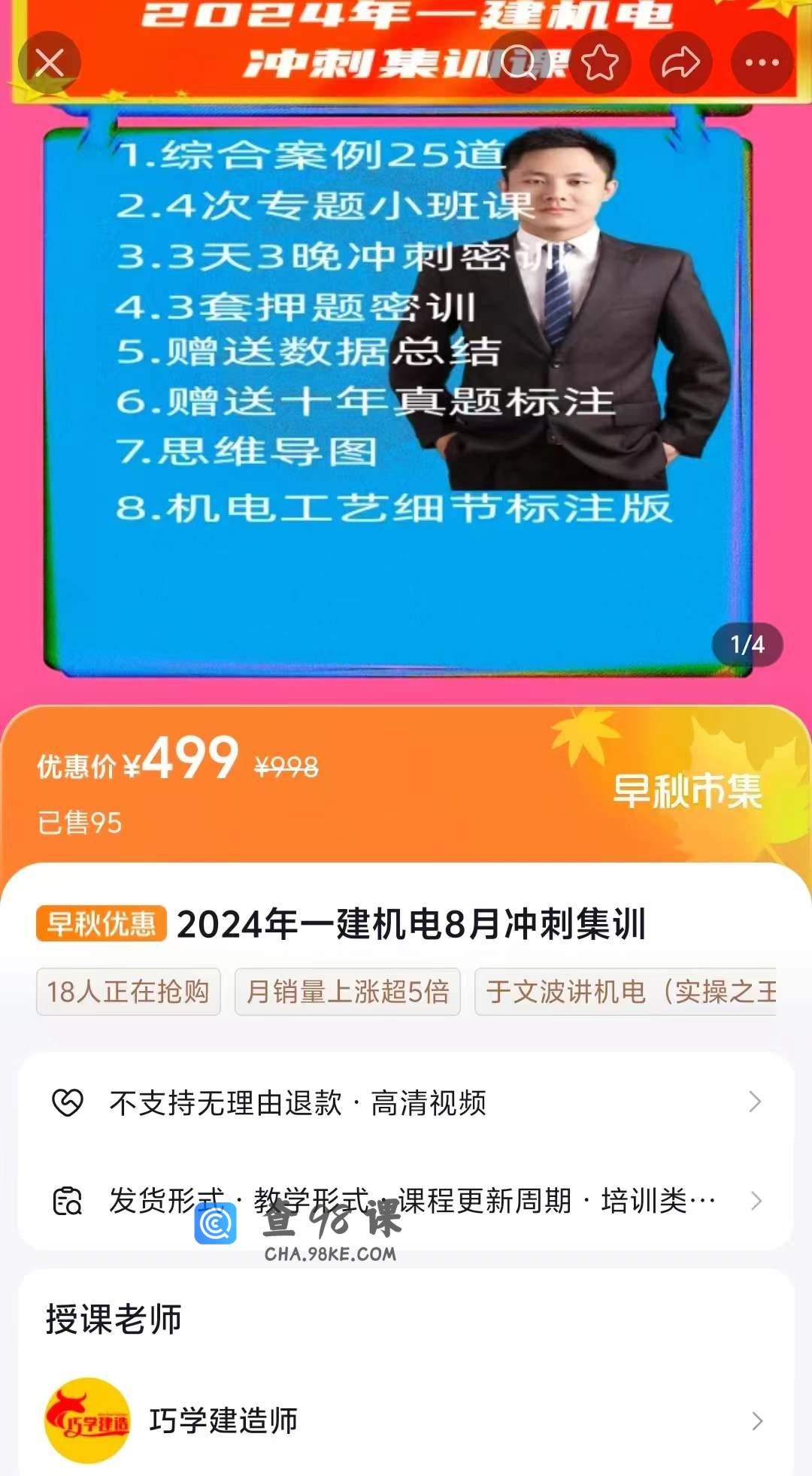812x1476 pixels.
Task: Open teacher 巧学建造师 profile
Action: [406, 1420]
